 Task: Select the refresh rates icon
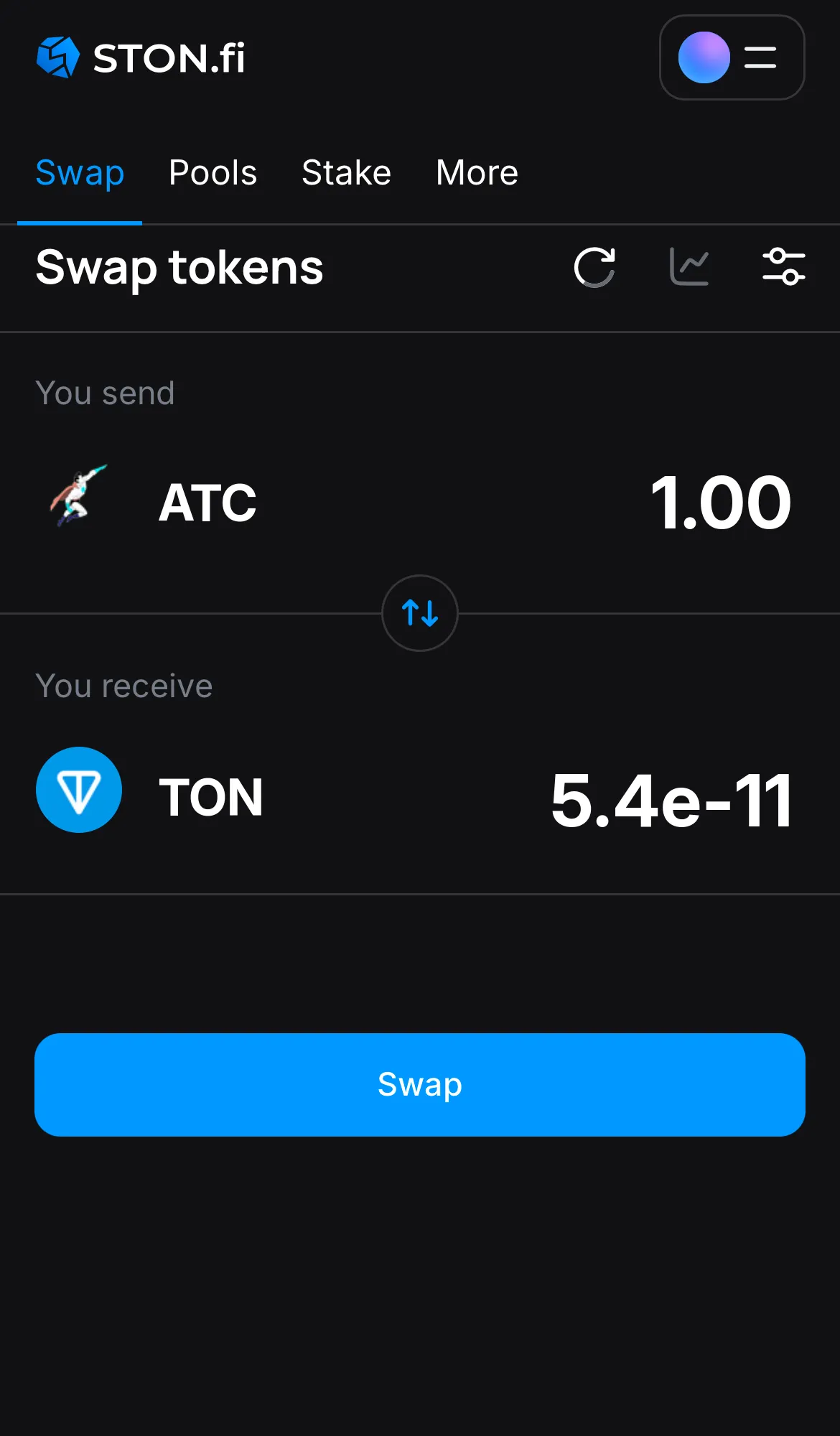point(594,267)
